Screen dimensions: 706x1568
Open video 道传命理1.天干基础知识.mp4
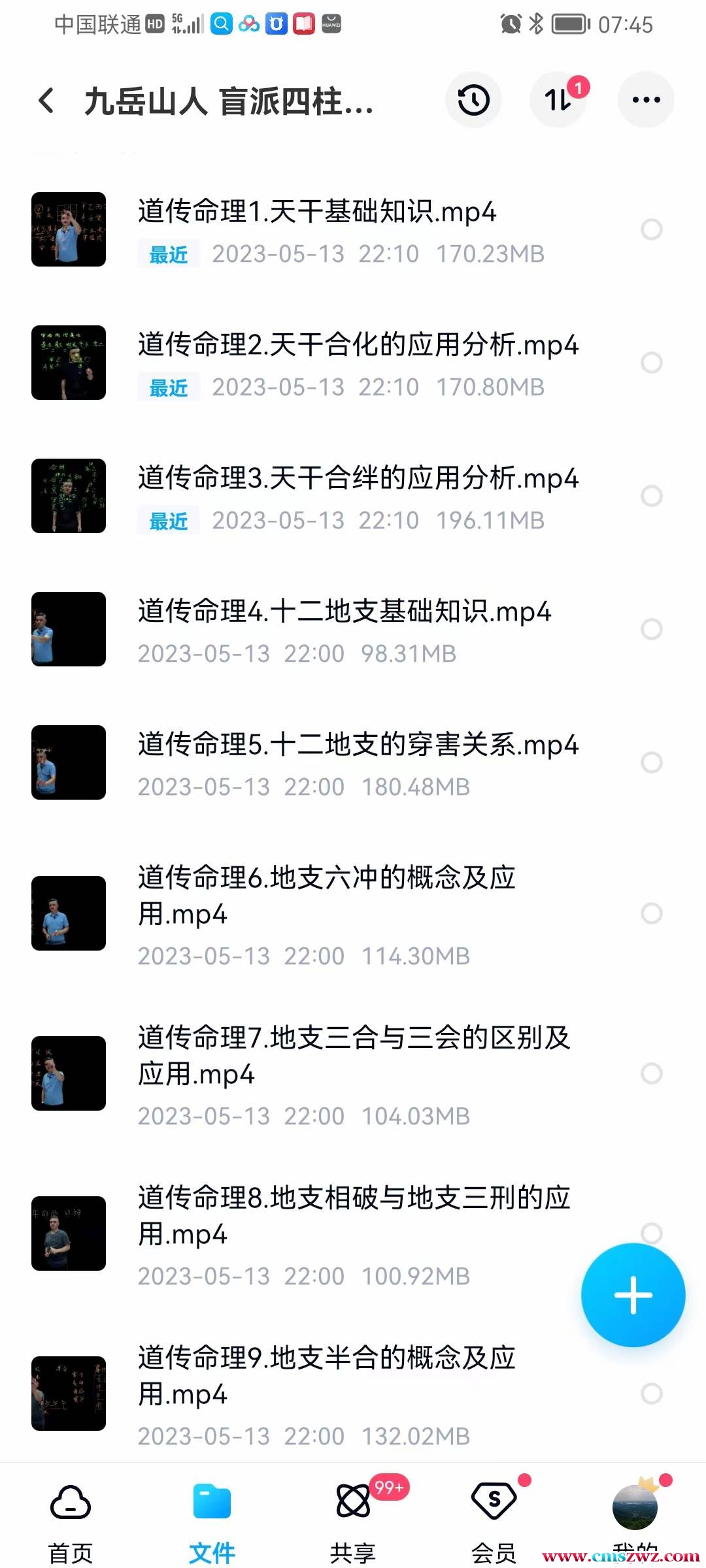[x=317, y=212]
